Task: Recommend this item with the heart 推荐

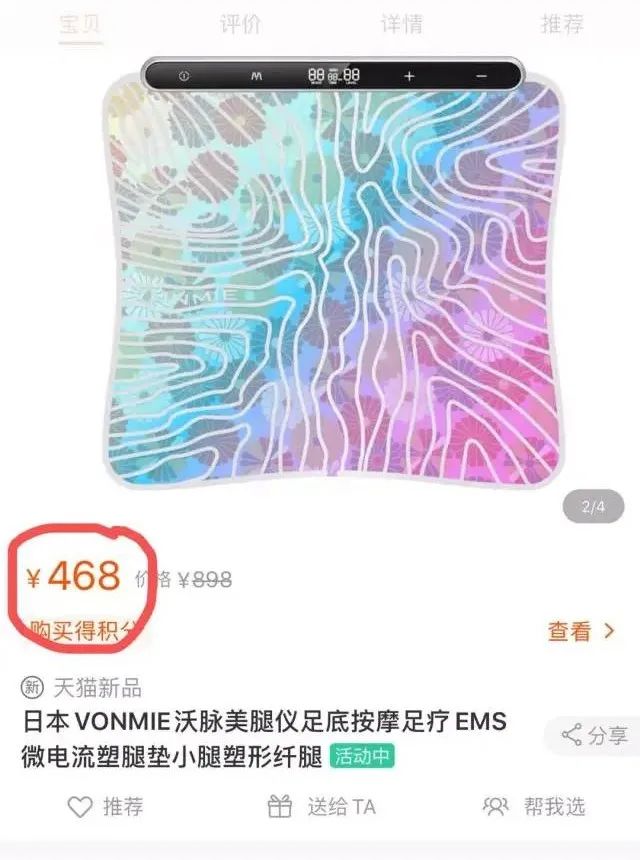Action: pyautogui.click(x=105, y=806)
